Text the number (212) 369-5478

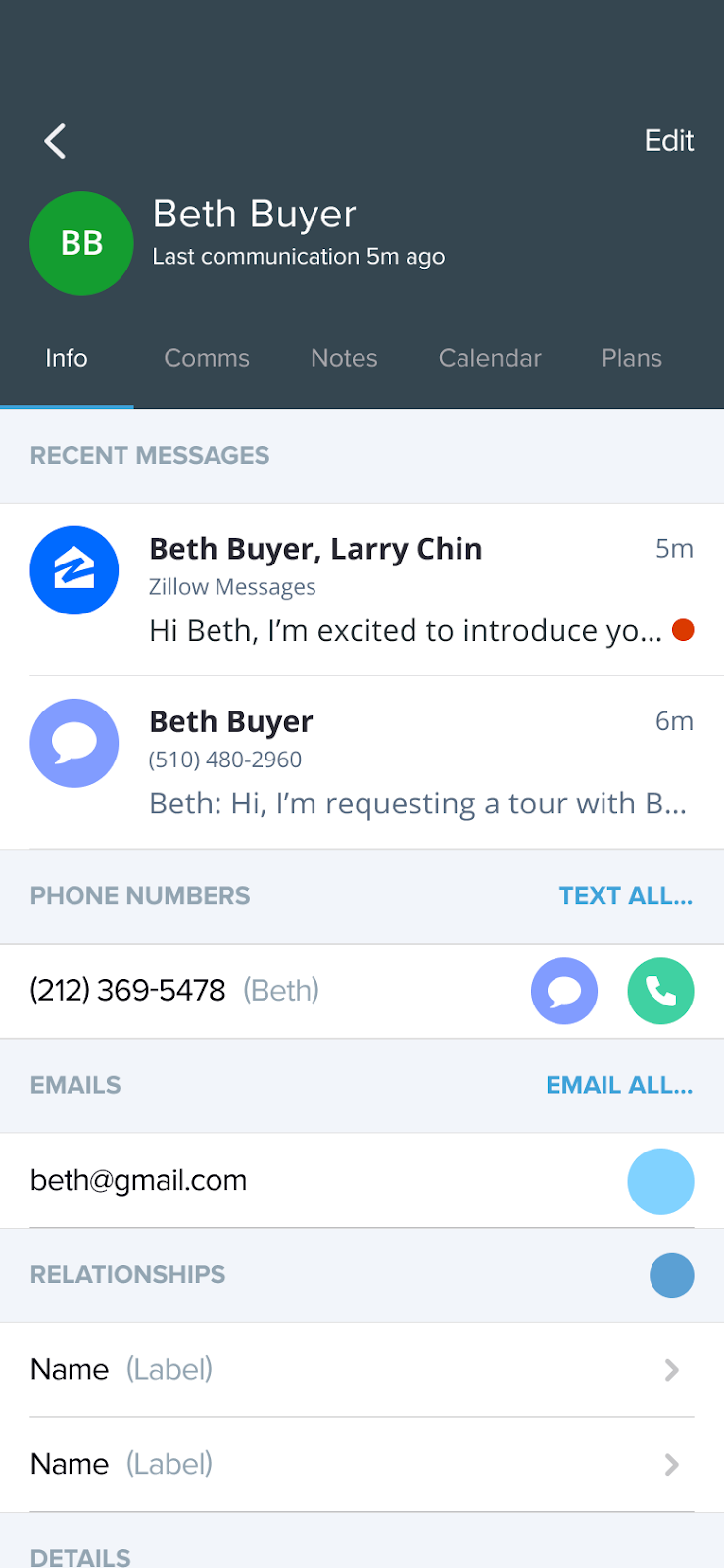click(564, 991)
